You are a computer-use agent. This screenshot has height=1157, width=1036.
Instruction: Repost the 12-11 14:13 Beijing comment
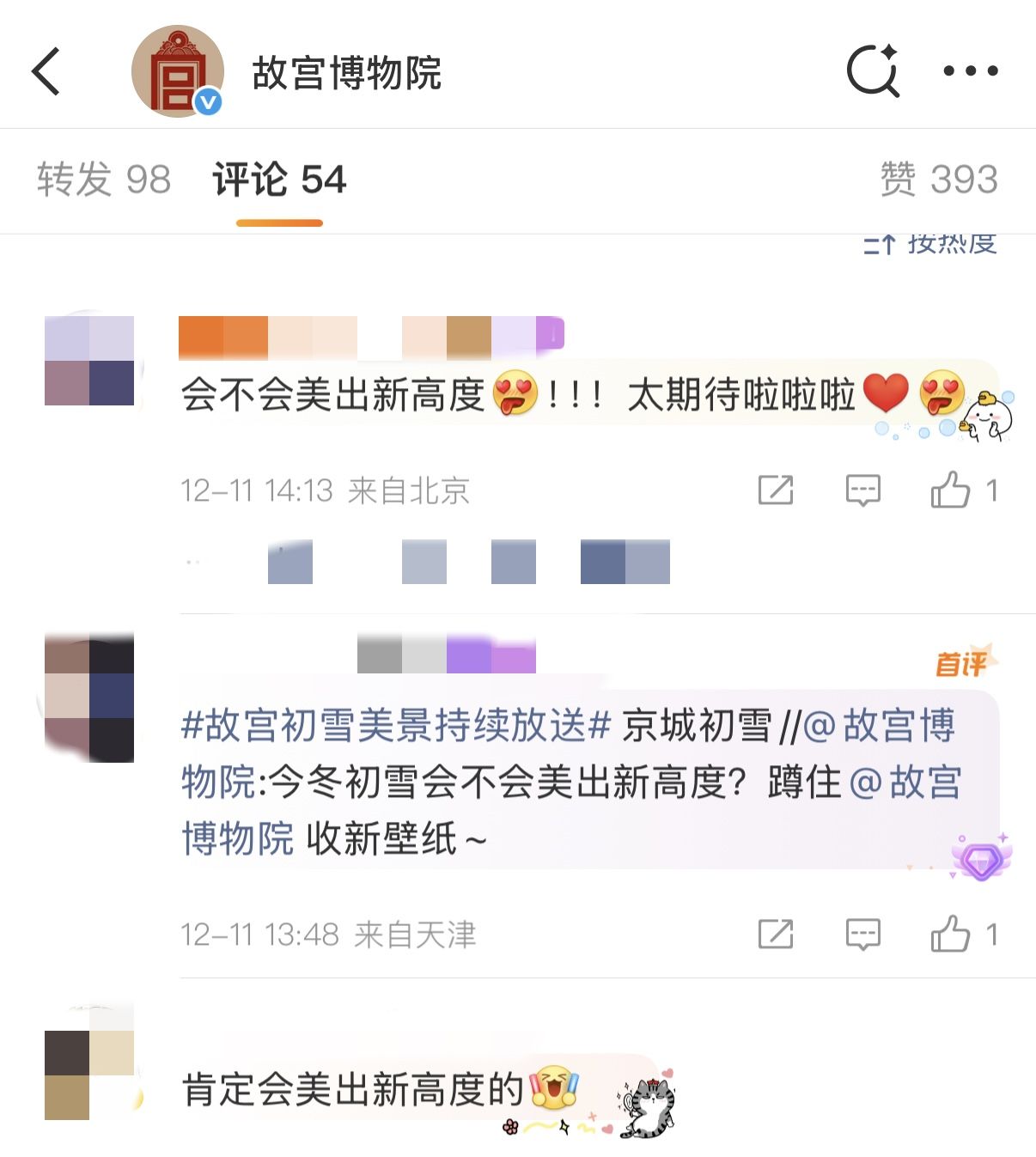pos(776,490)
